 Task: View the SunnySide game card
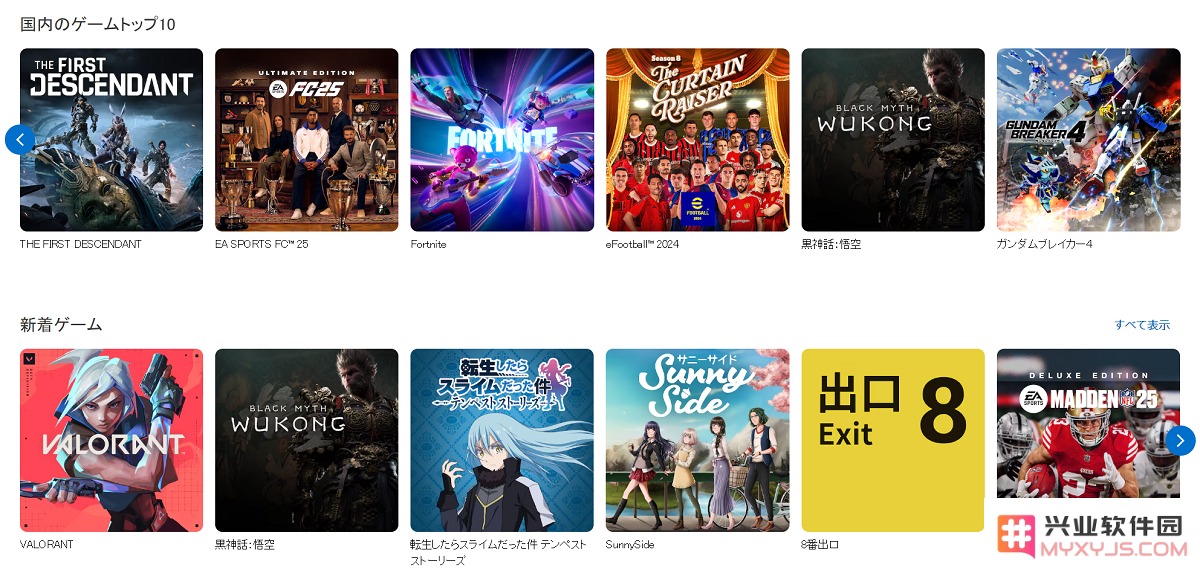[x=697, y=440]
